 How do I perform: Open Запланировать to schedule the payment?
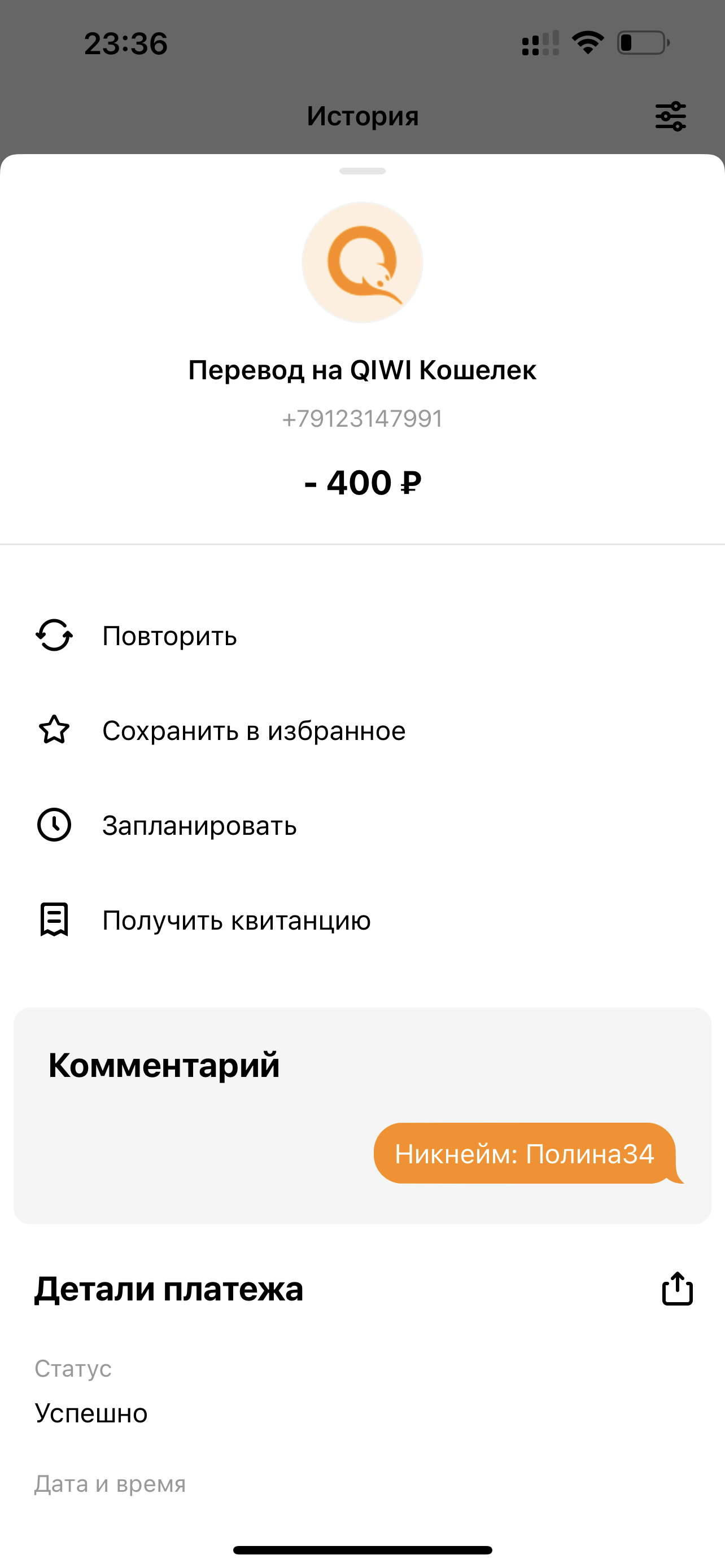tap(362, 825)
